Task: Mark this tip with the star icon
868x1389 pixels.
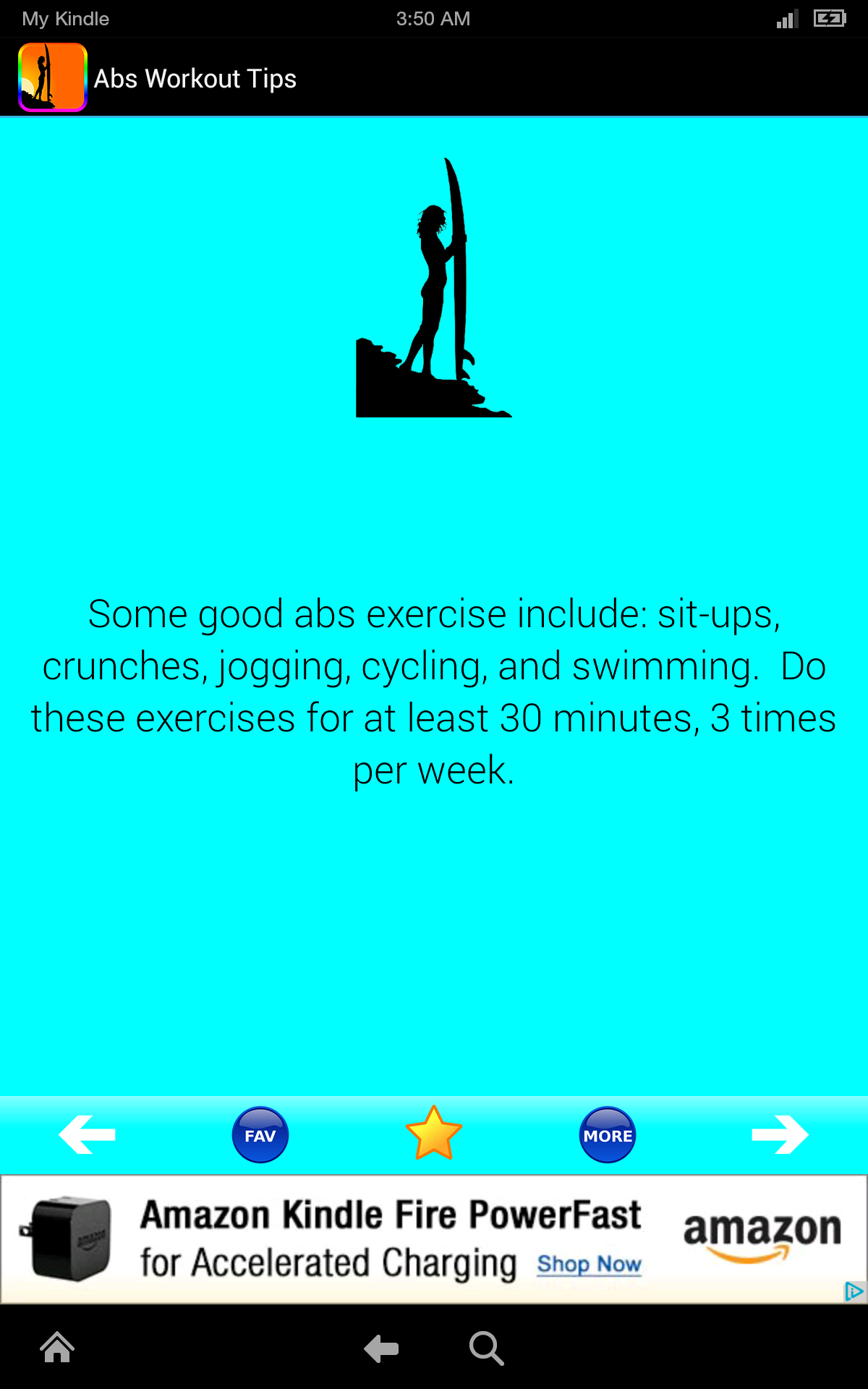Action: pos(434,1134)
